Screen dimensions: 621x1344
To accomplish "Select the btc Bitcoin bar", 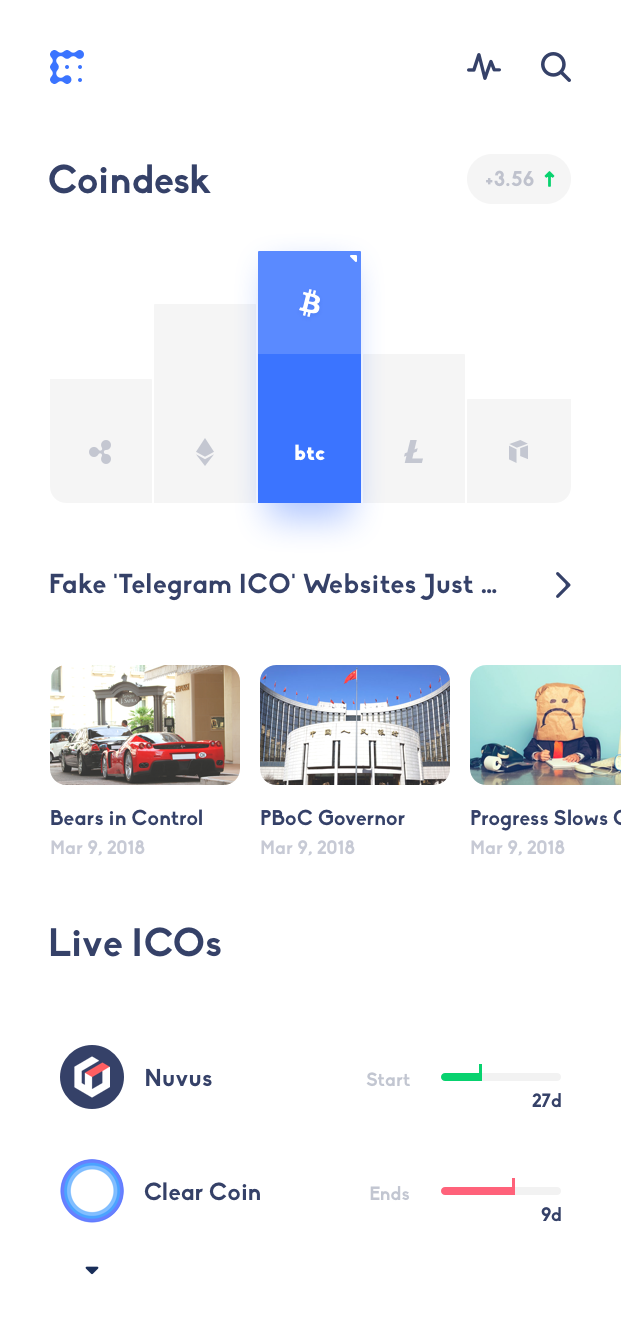I will click(310, 377).
